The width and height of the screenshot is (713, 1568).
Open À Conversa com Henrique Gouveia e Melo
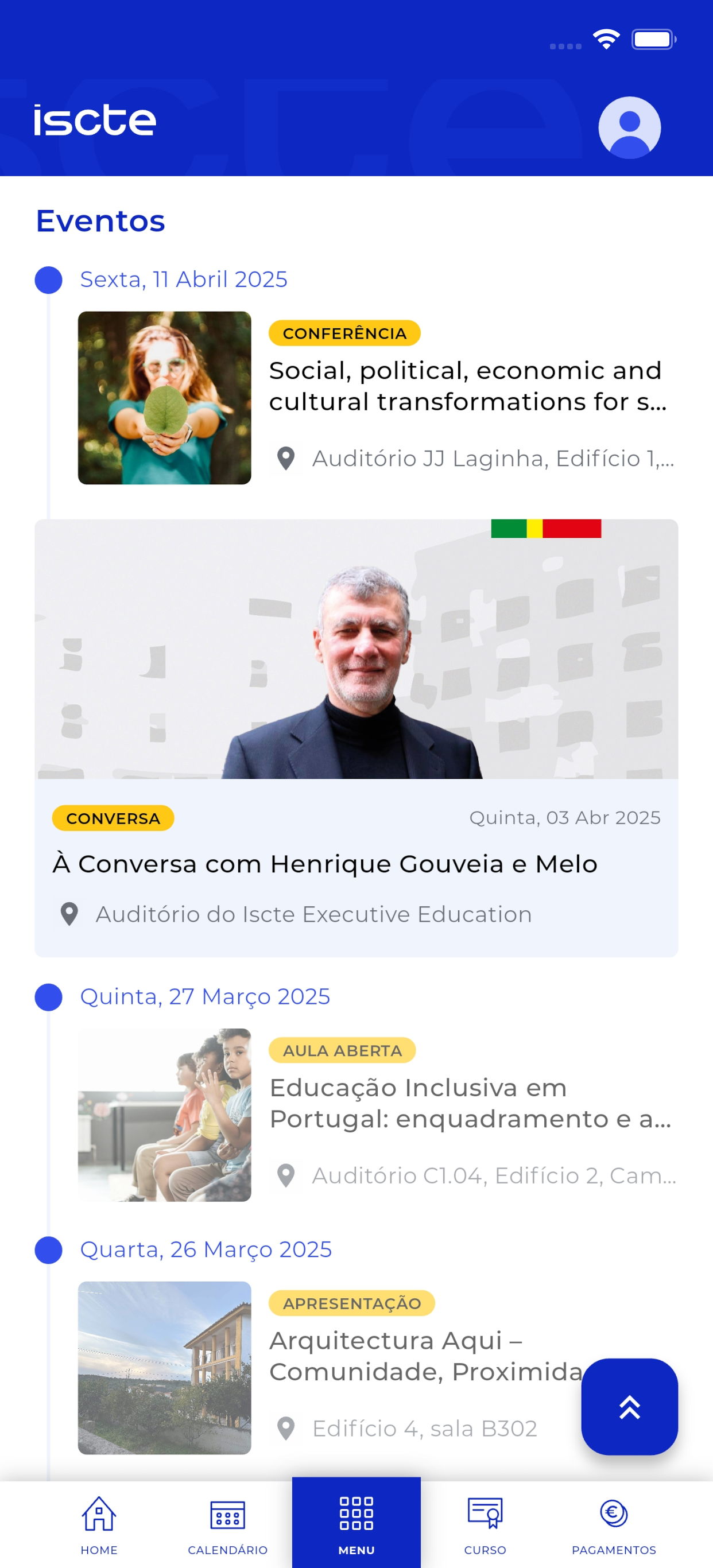coord(325,864)
